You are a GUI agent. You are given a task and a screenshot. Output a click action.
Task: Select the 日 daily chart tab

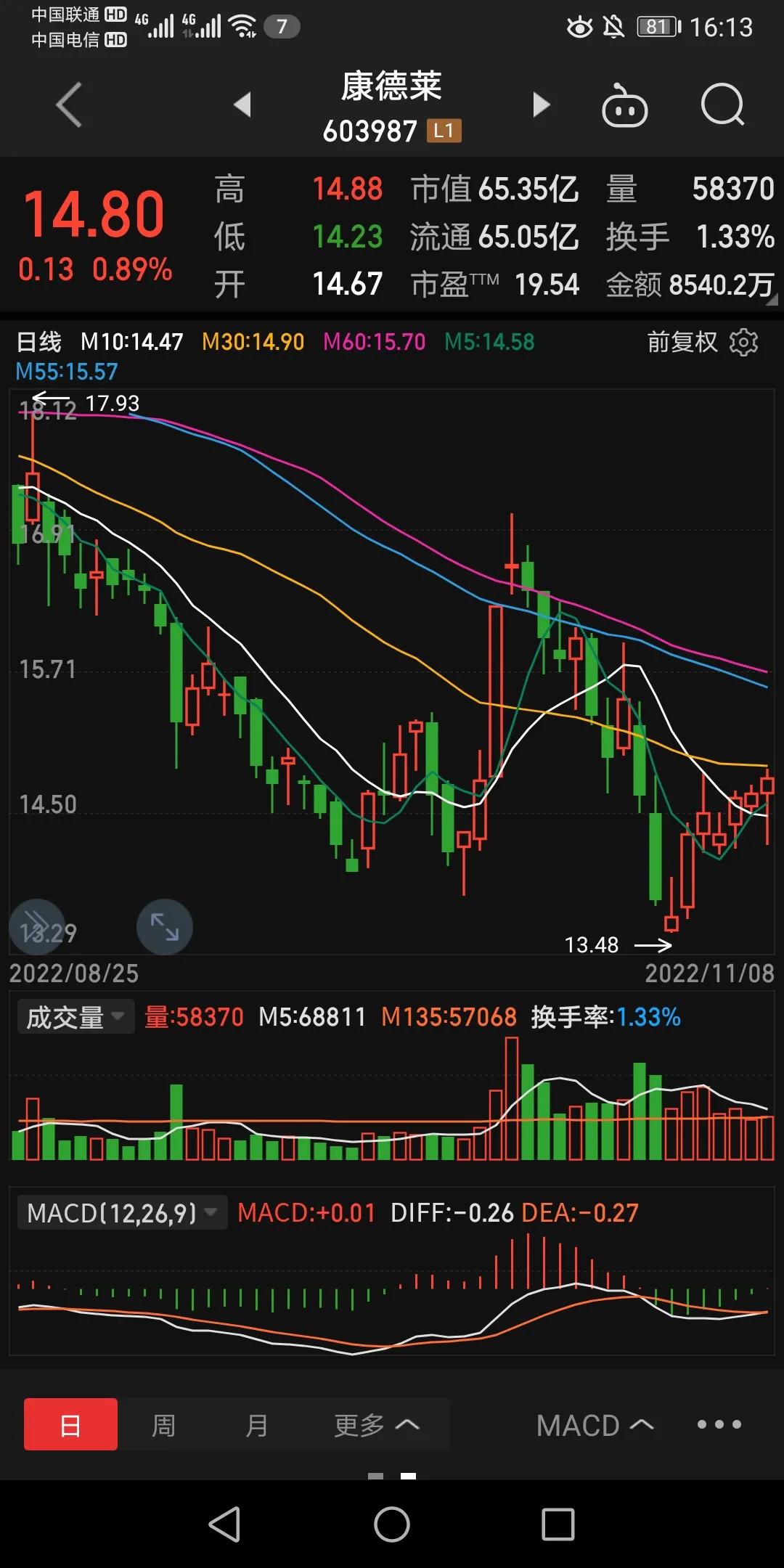(x=70, y=1426)
